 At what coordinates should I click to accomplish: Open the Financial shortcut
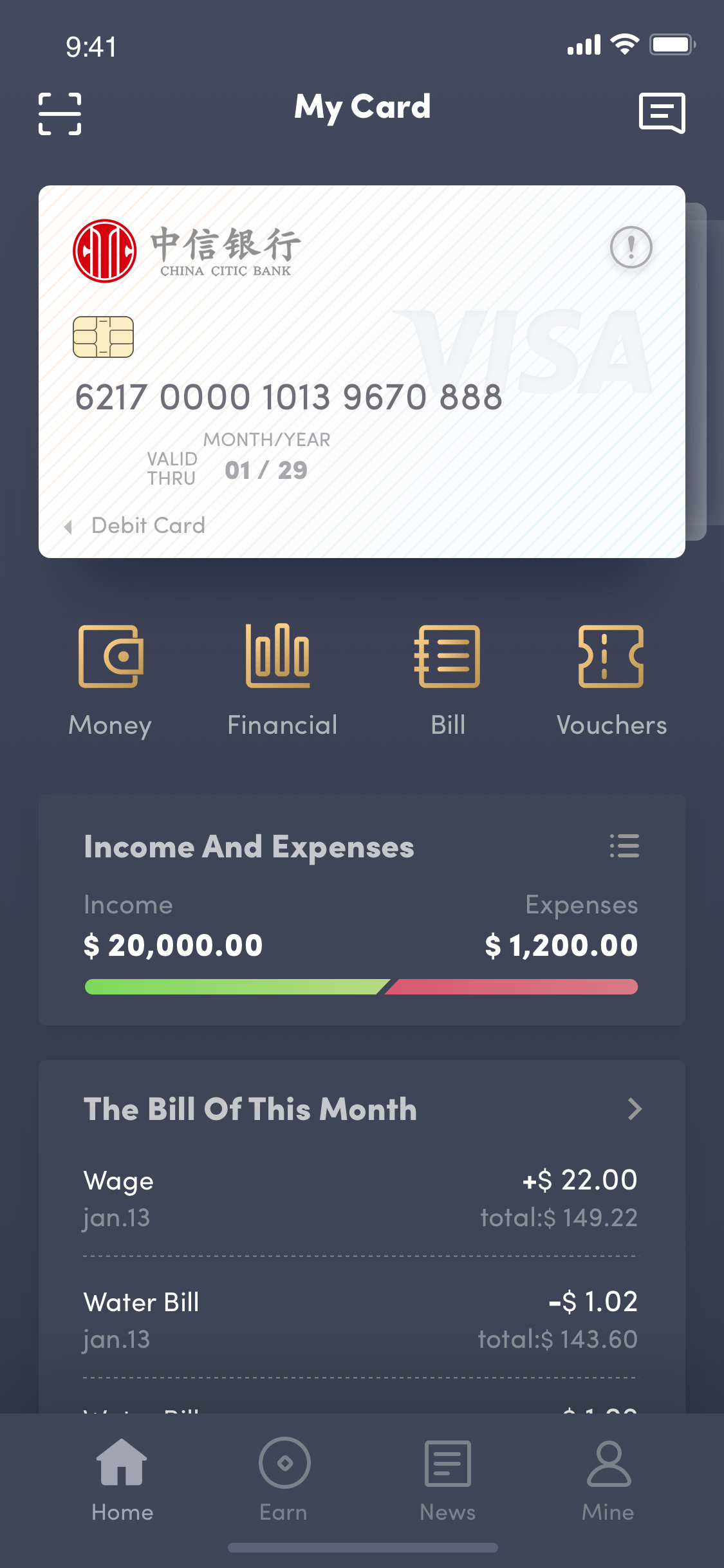[282, 681]
